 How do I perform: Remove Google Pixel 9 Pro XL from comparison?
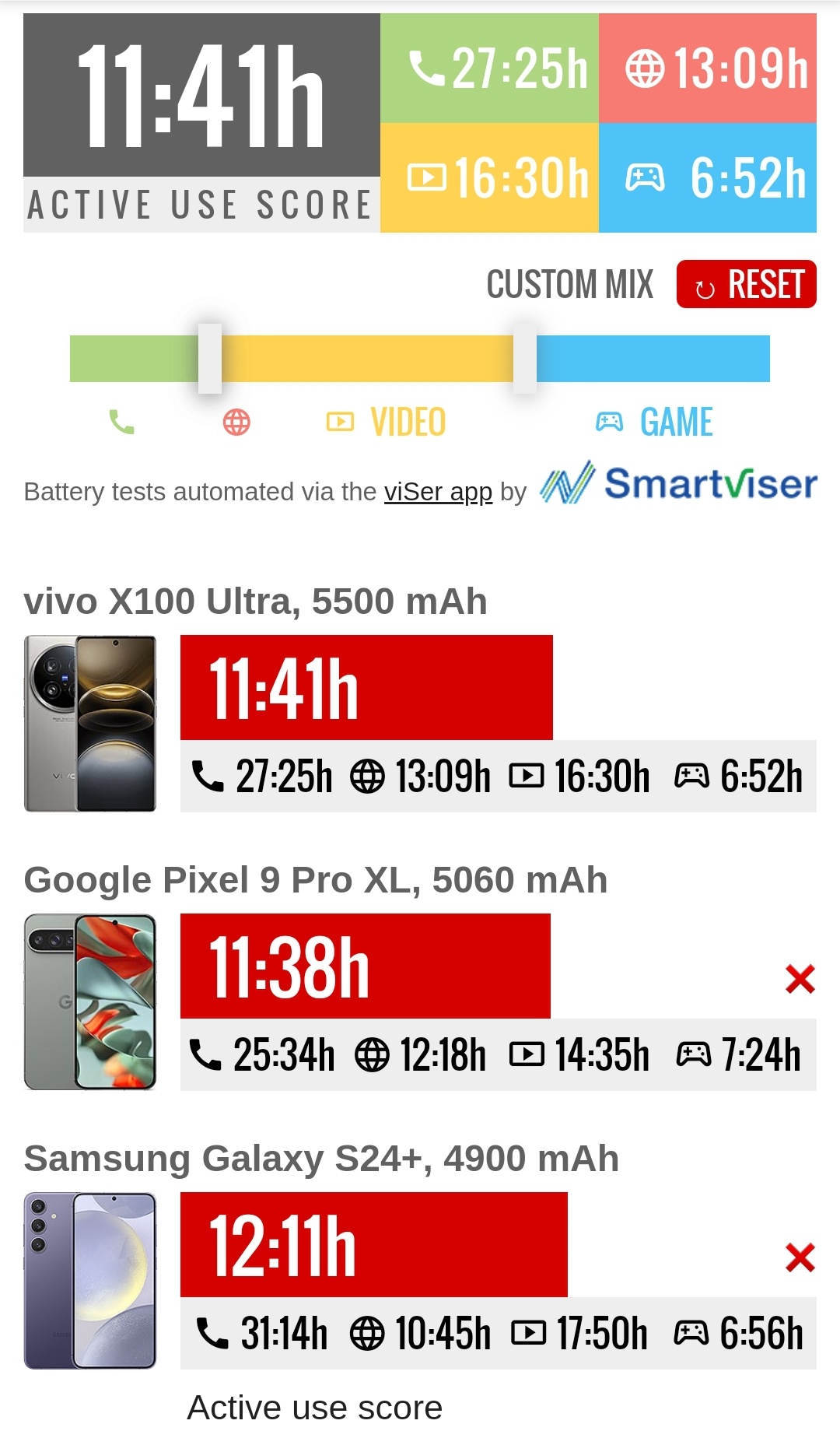(800, 979)
